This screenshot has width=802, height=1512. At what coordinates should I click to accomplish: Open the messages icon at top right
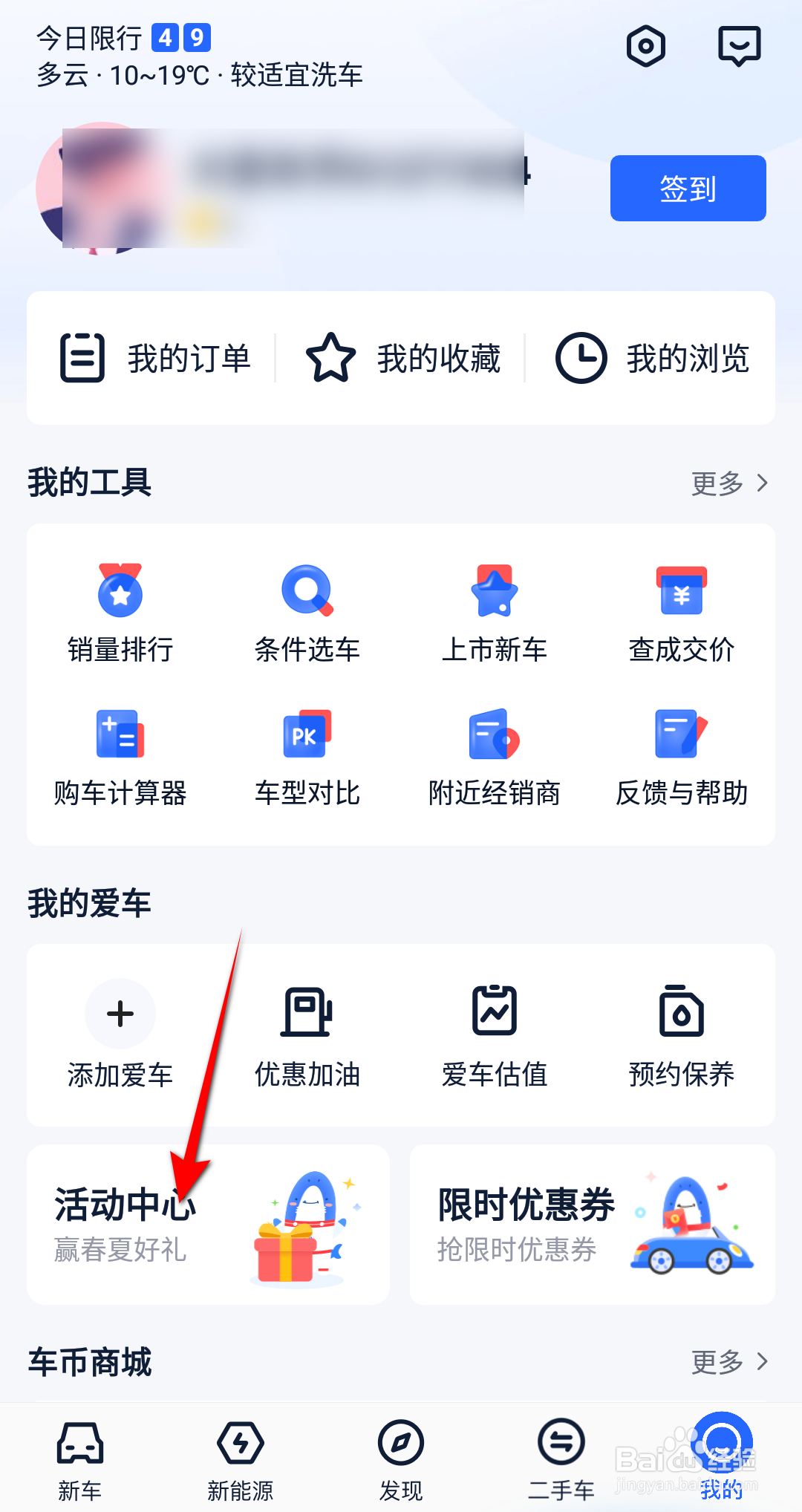tap(740, 46)
